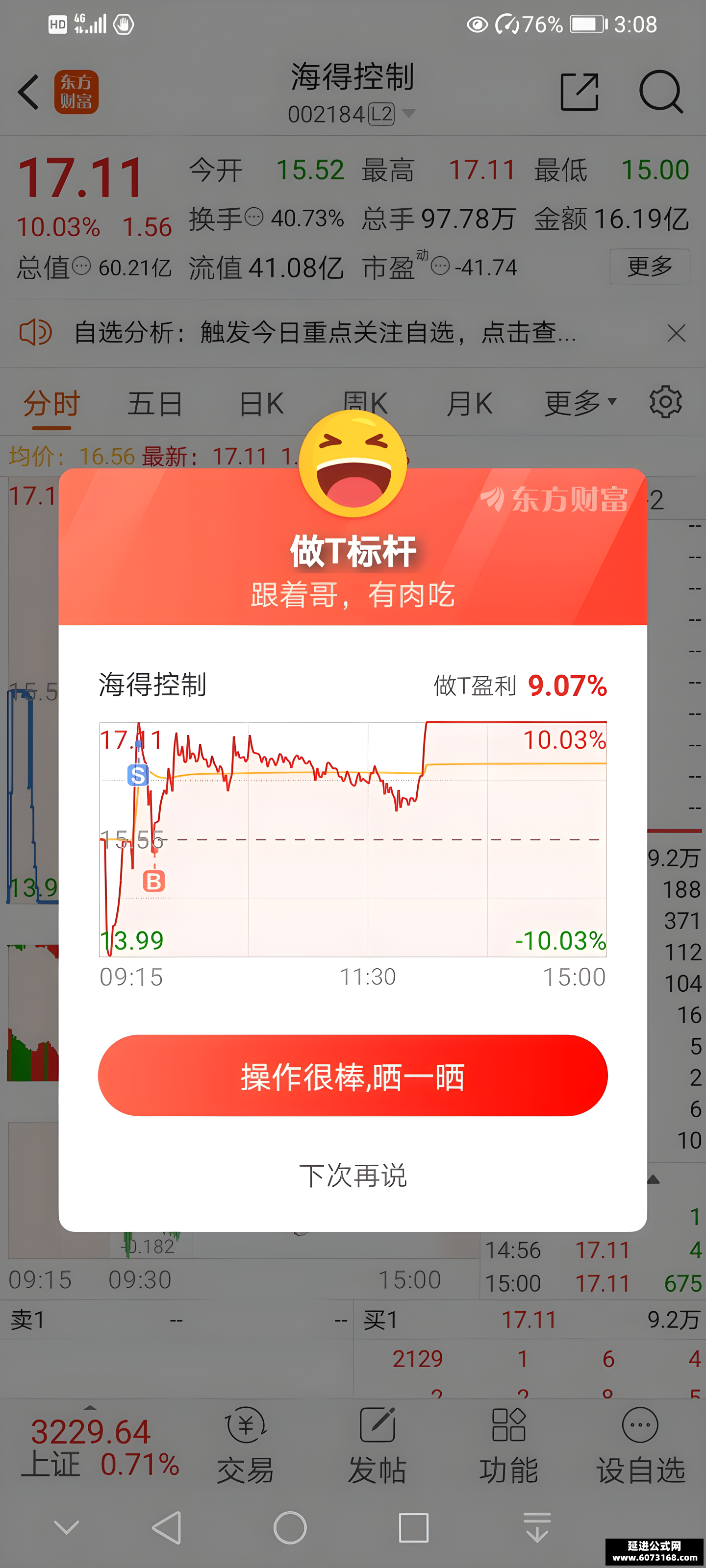Tap 设自选 to add to watchlist

641,1445
